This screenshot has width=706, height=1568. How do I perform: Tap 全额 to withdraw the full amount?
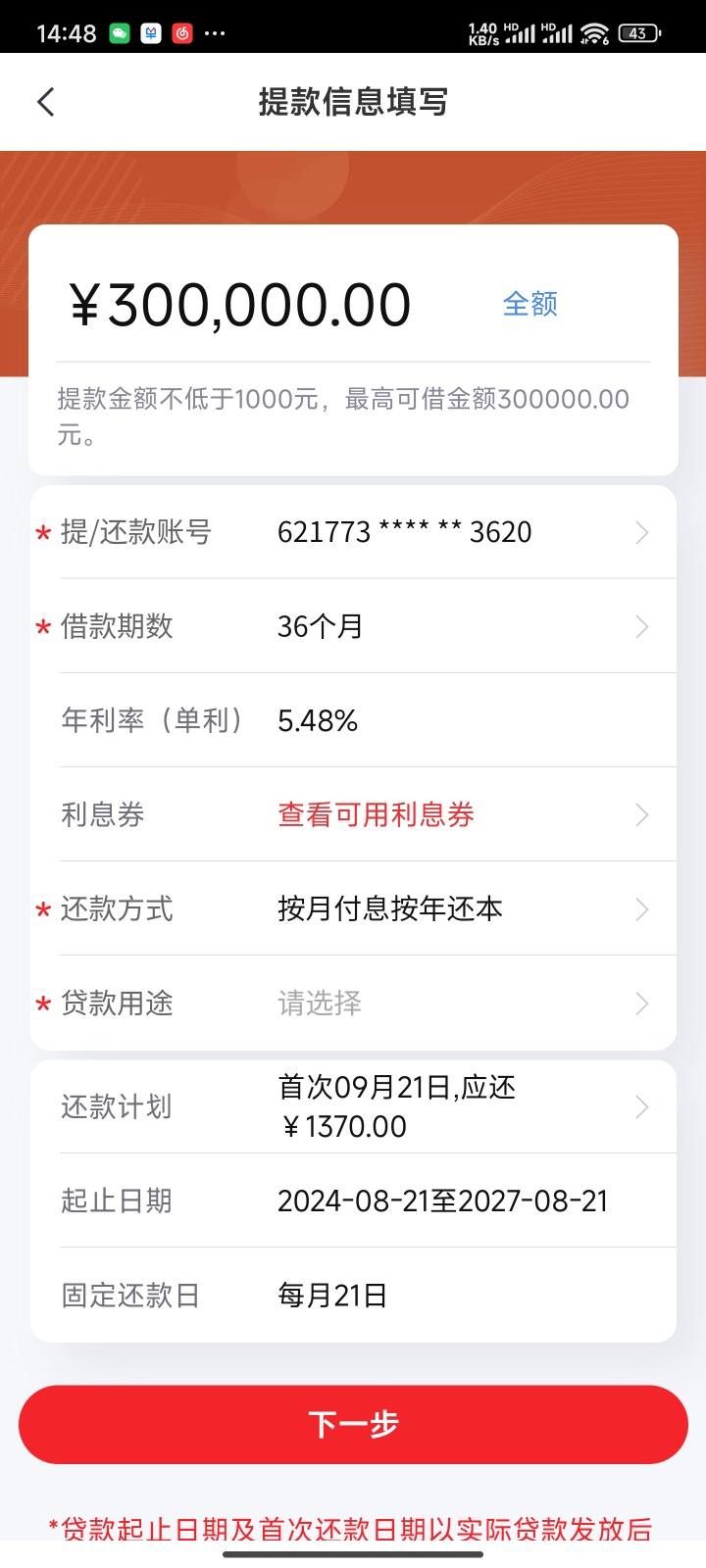(529, 304)
